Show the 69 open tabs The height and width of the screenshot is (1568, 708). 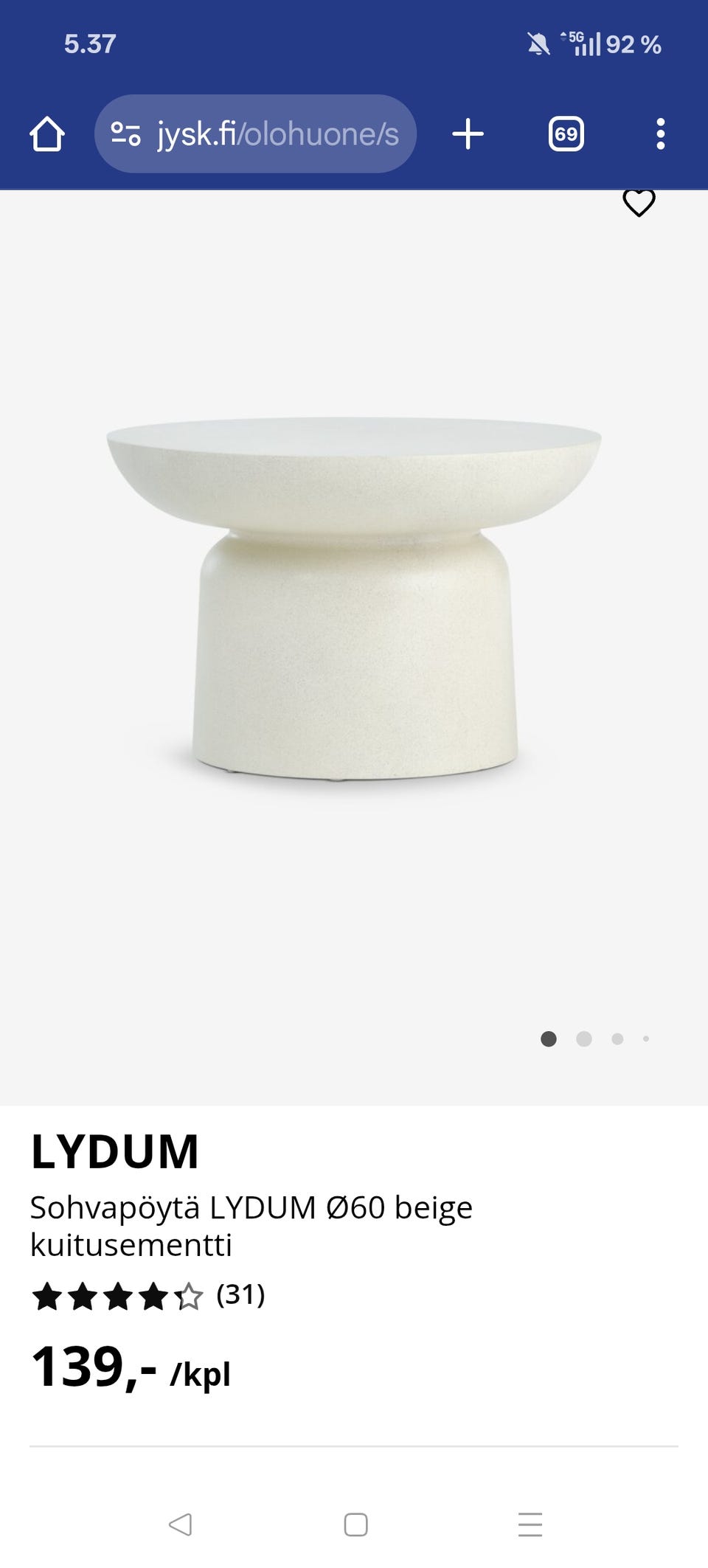tap(566, 134)
